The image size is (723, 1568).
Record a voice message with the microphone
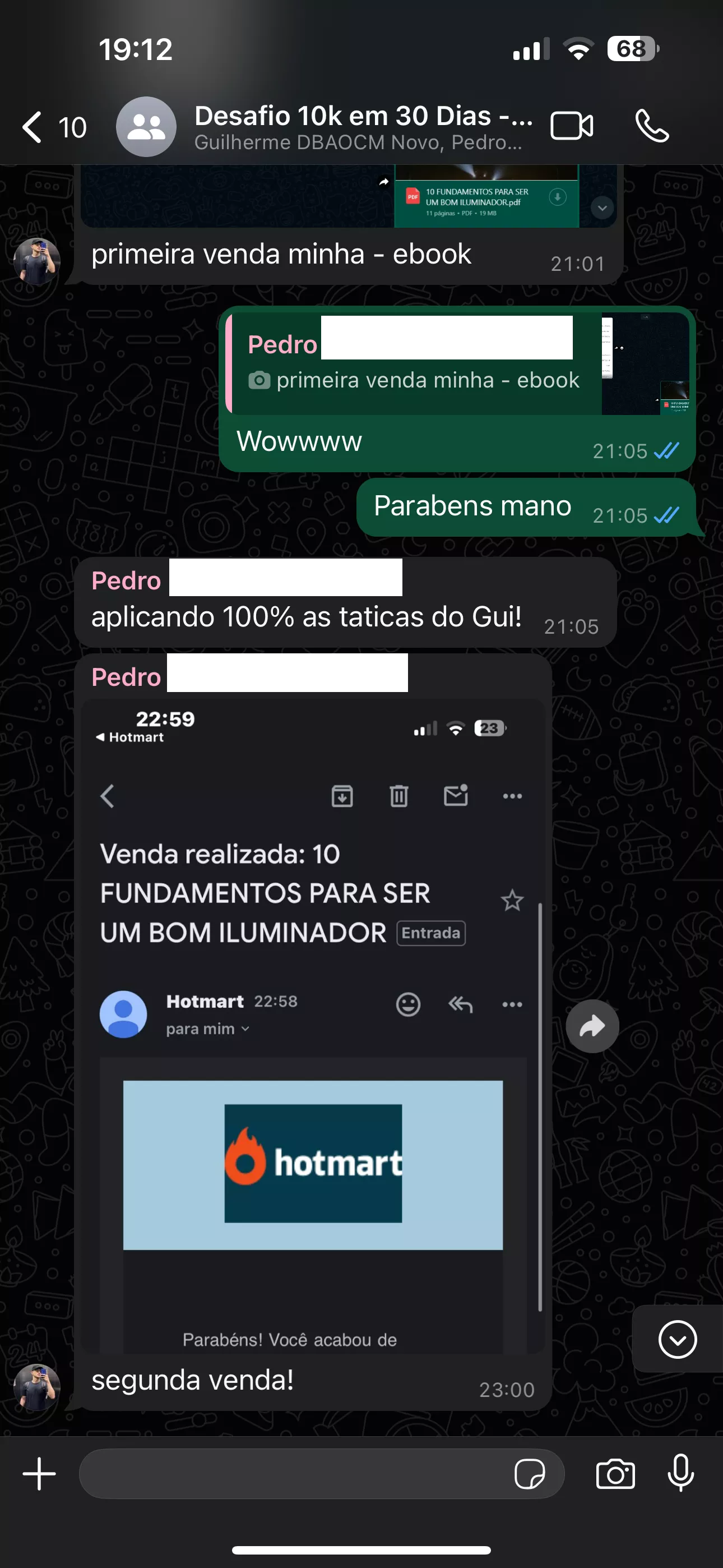(x=680, y=1474)
